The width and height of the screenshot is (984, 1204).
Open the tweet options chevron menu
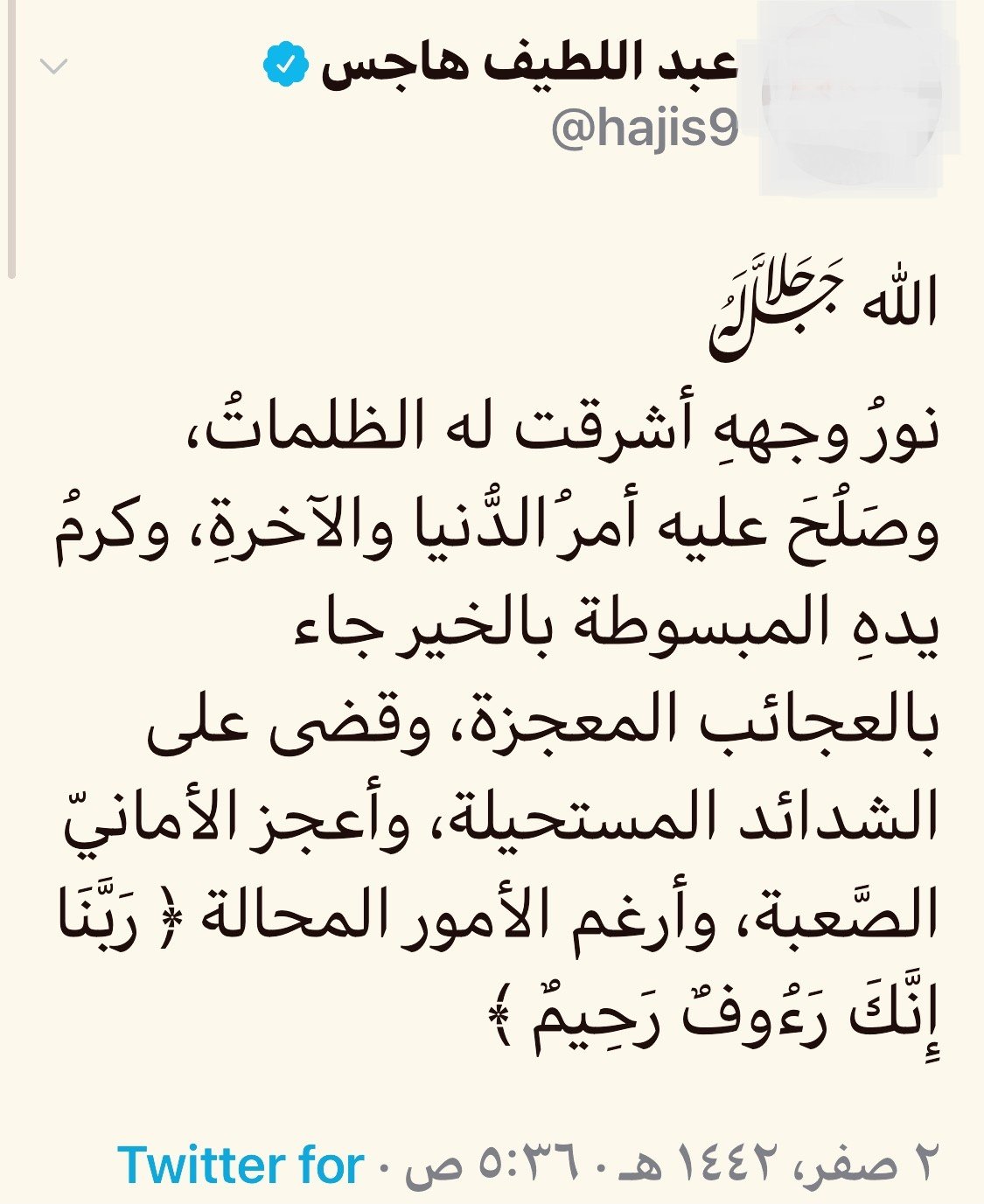click(x=54, y=66)
